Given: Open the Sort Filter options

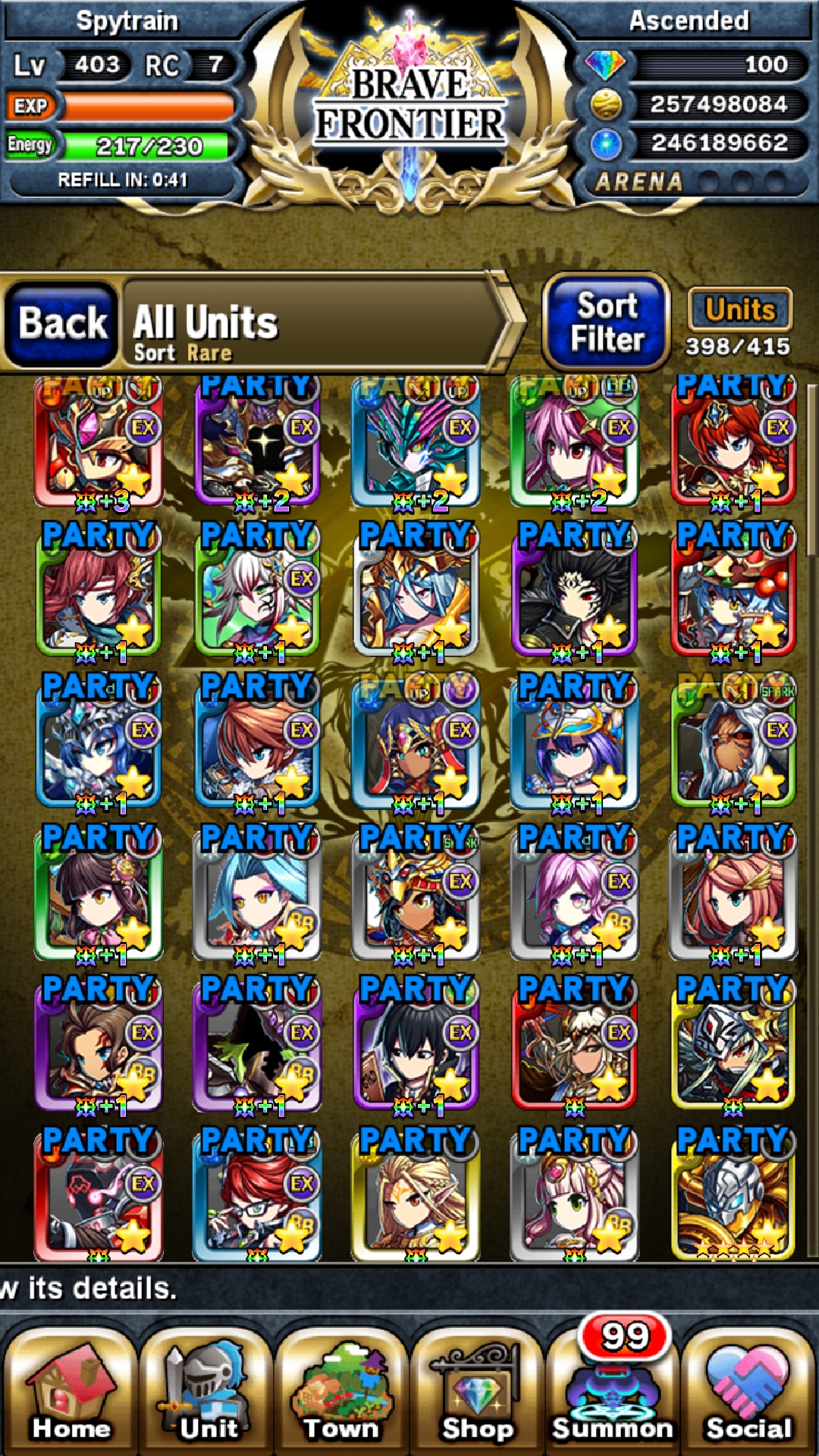Looking at the screenshot, I should point(607,322).
